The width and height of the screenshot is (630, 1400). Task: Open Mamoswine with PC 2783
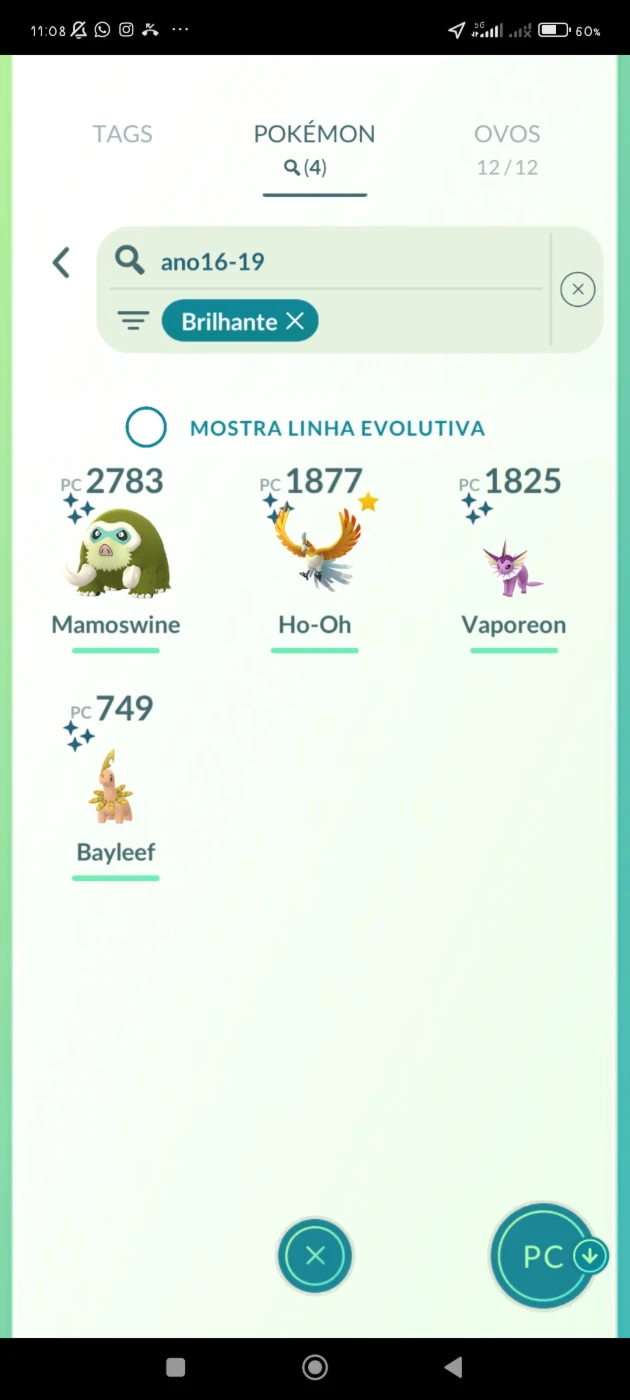point(116,560)
